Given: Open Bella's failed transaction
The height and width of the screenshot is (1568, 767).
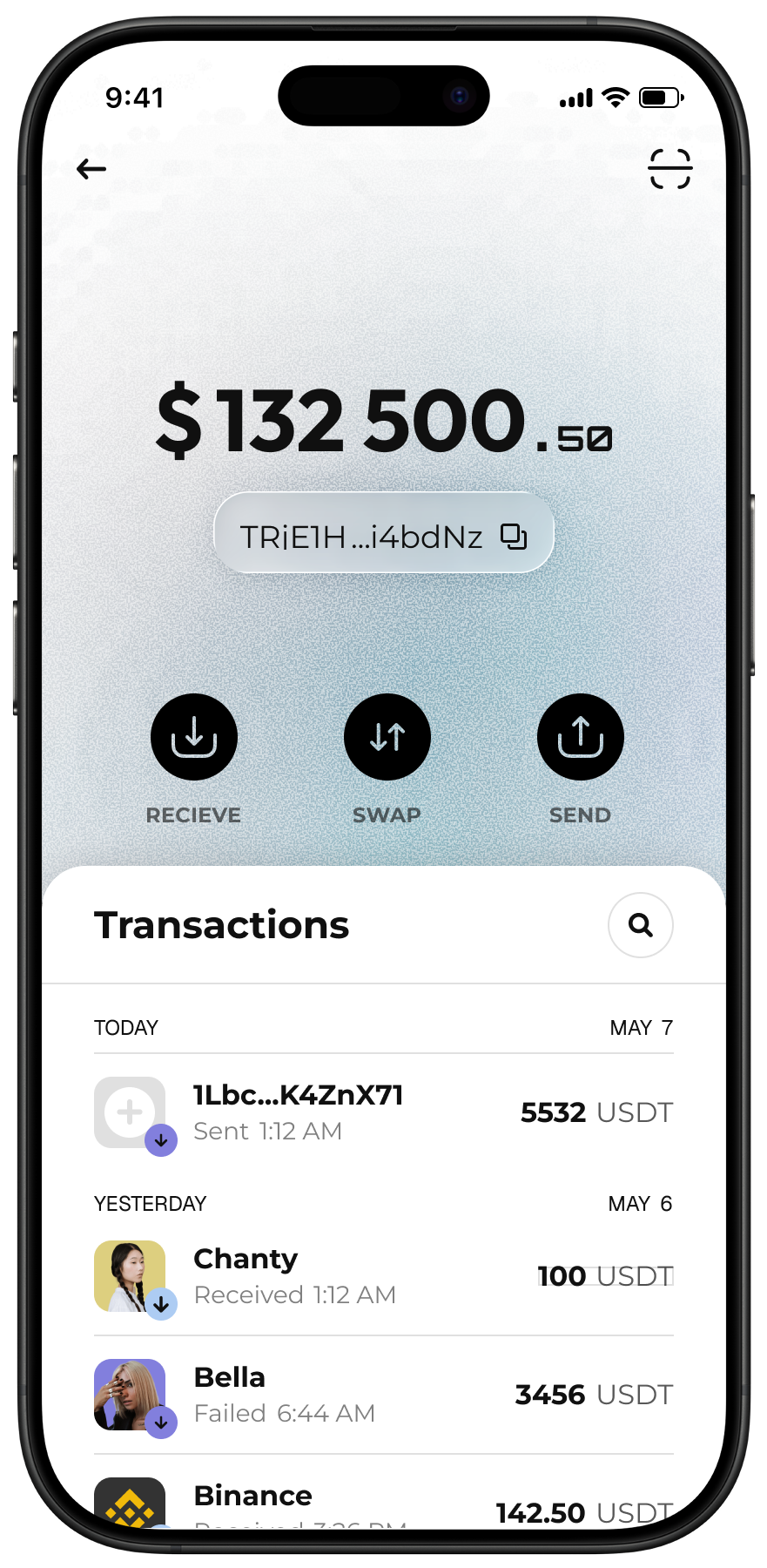Looking at the screenshot, I should pyautogui.click(x=383, y=1395).
